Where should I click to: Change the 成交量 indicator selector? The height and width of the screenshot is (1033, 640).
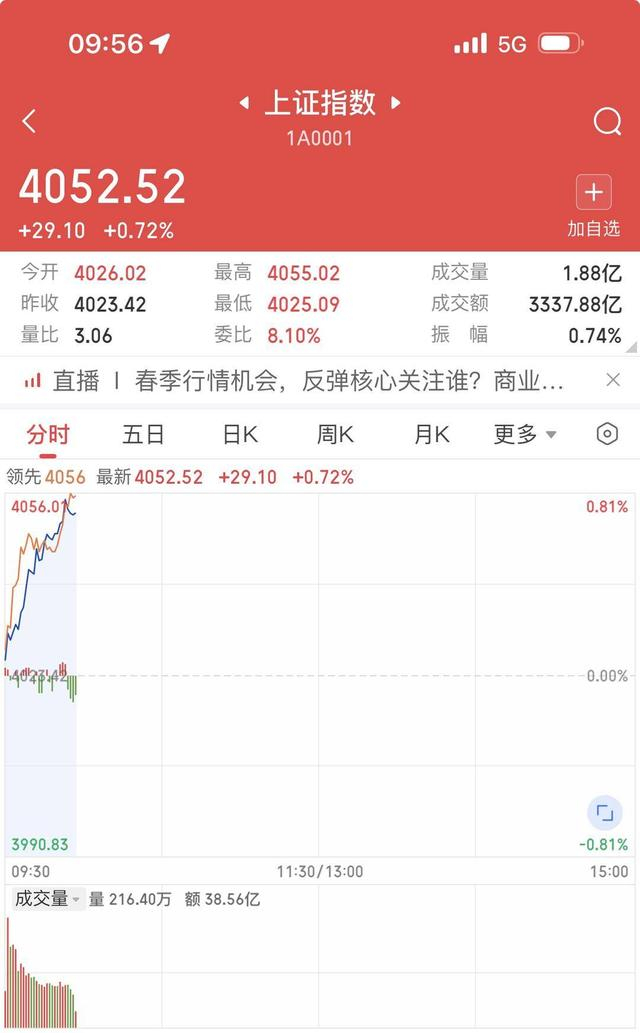click(x=47, y=899)
